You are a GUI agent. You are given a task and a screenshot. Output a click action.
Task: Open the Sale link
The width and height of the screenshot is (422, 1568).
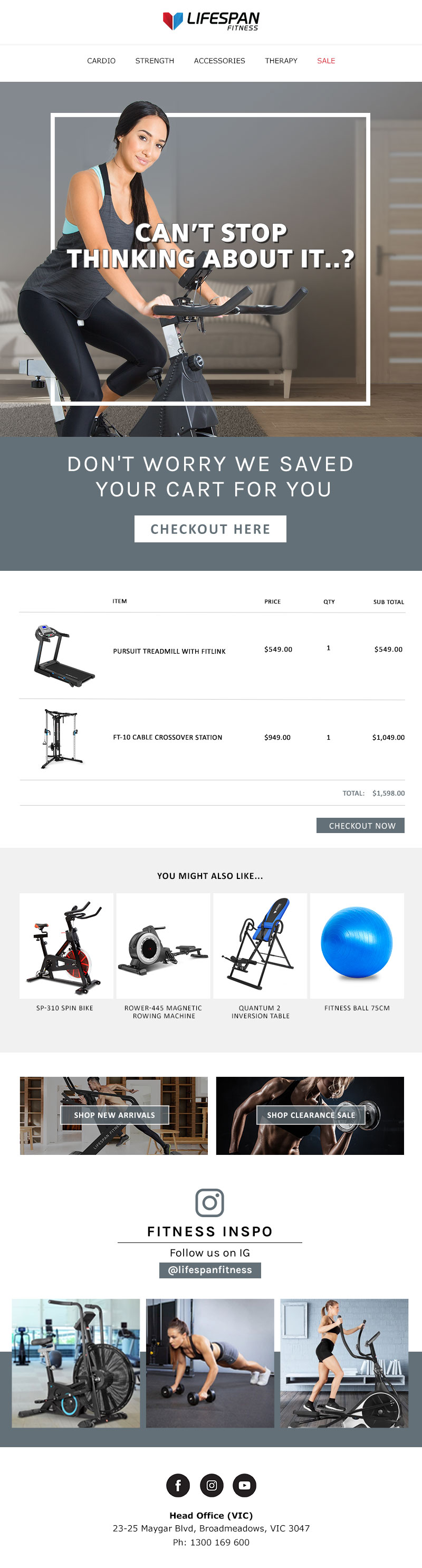(326, 61)
